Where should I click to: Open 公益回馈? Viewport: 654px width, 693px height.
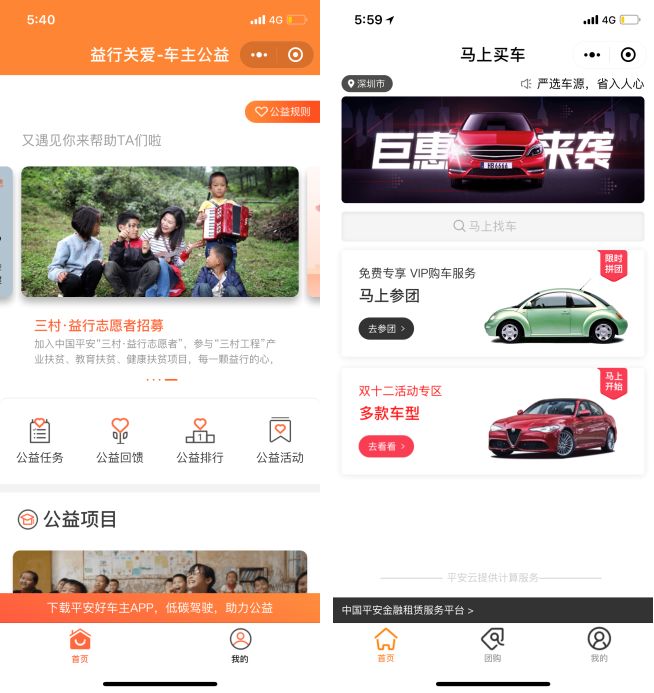[x=120, y=441]
